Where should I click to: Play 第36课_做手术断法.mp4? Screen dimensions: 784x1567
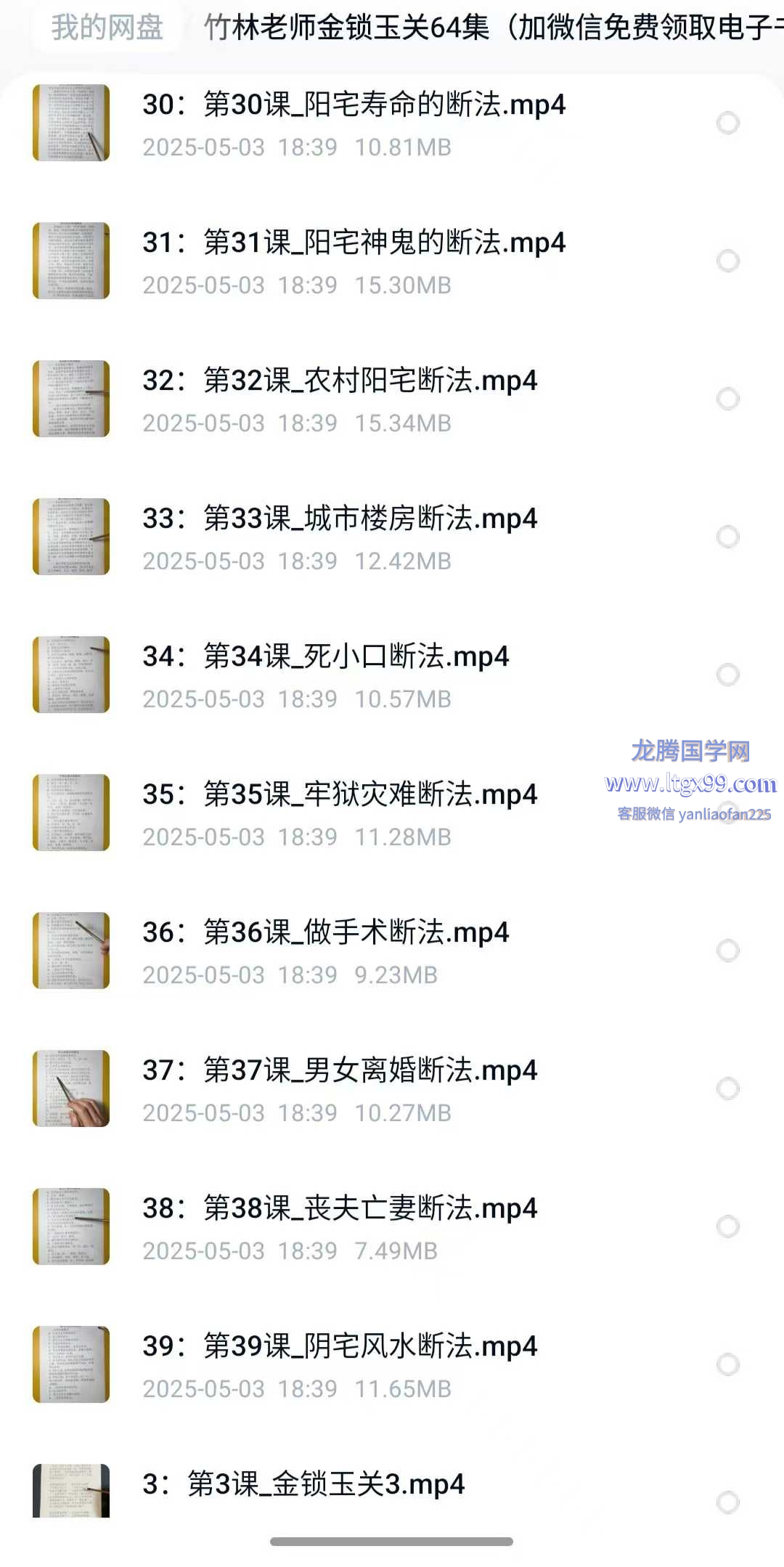point(325,933)
